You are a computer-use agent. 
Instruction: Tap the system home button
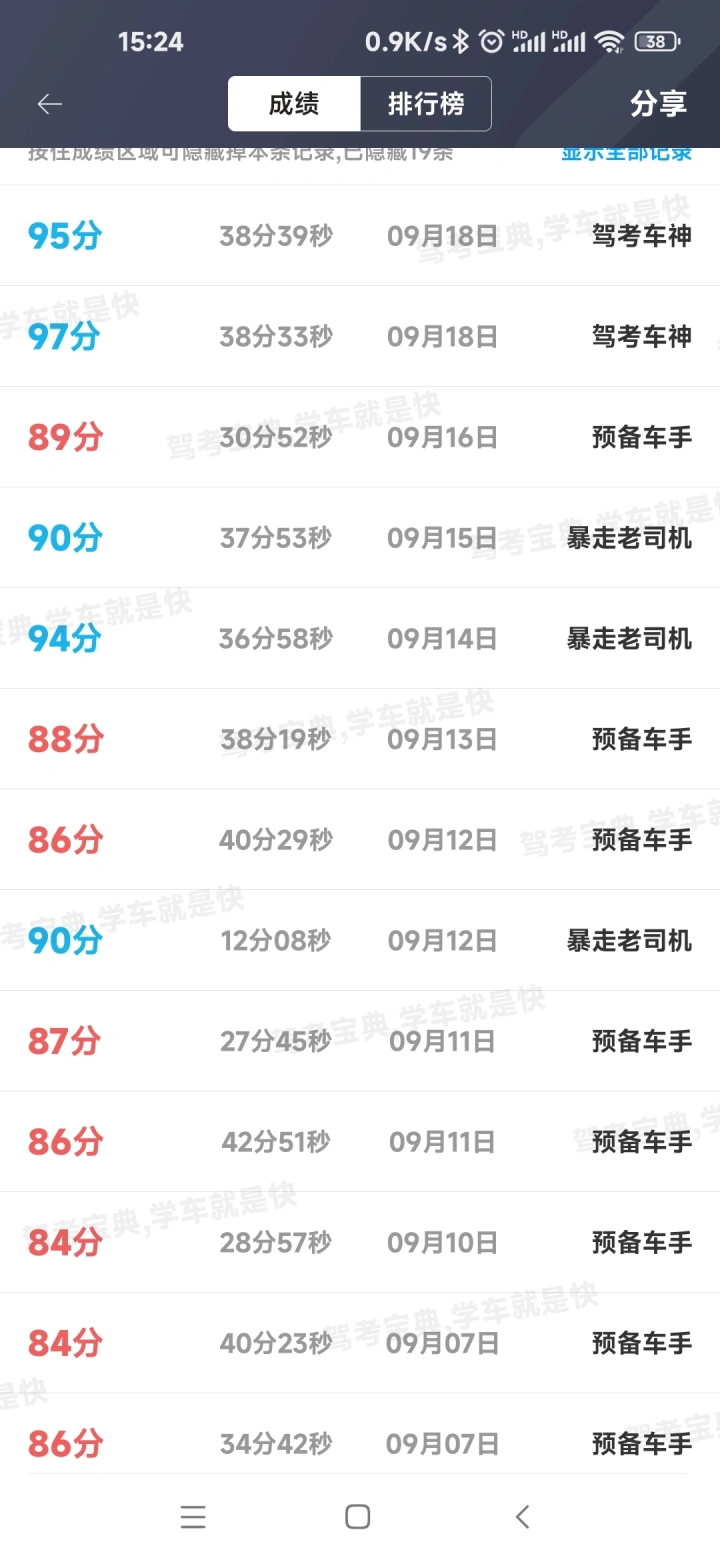(x=358, y=1517)
